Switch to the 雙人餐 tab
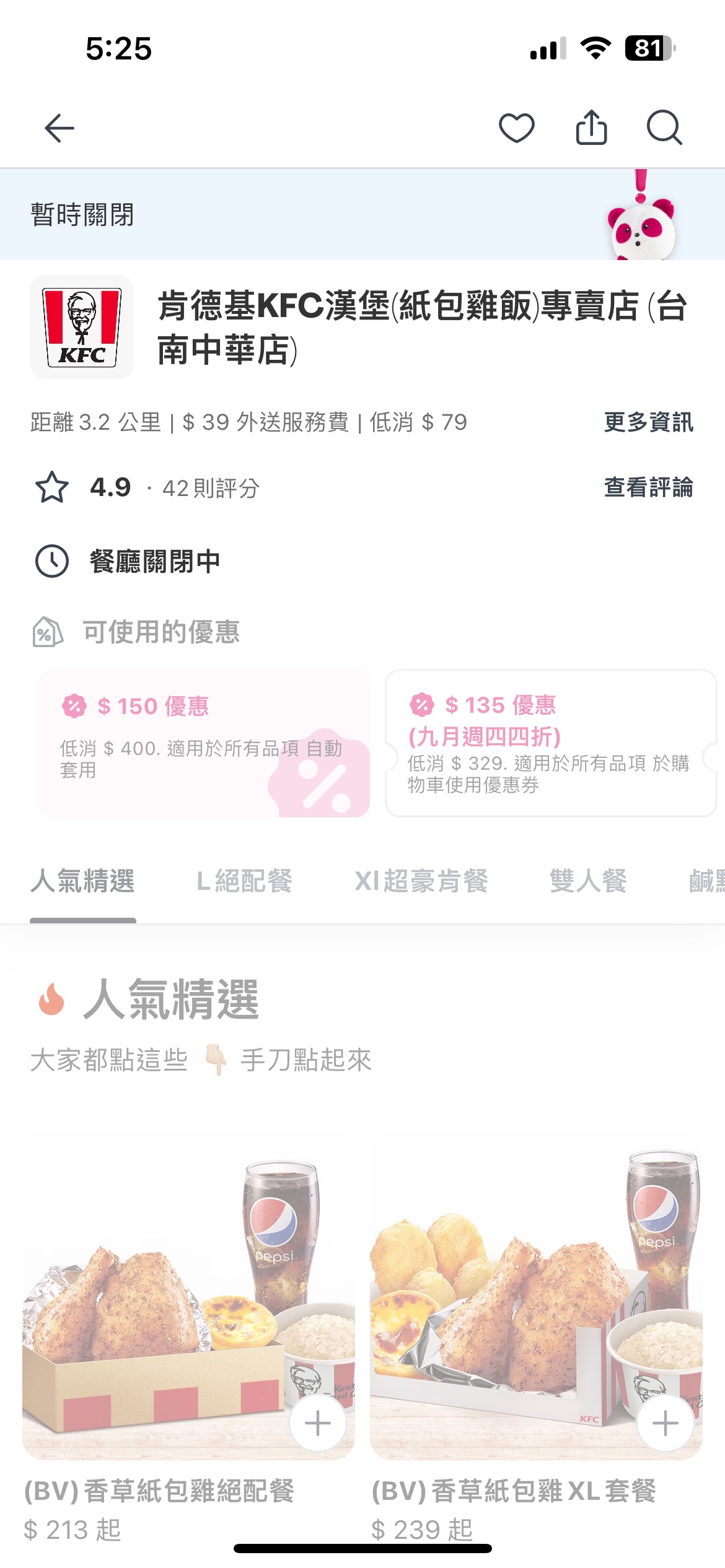Screen dimensions: 725x1568 [x=588, y=881]
